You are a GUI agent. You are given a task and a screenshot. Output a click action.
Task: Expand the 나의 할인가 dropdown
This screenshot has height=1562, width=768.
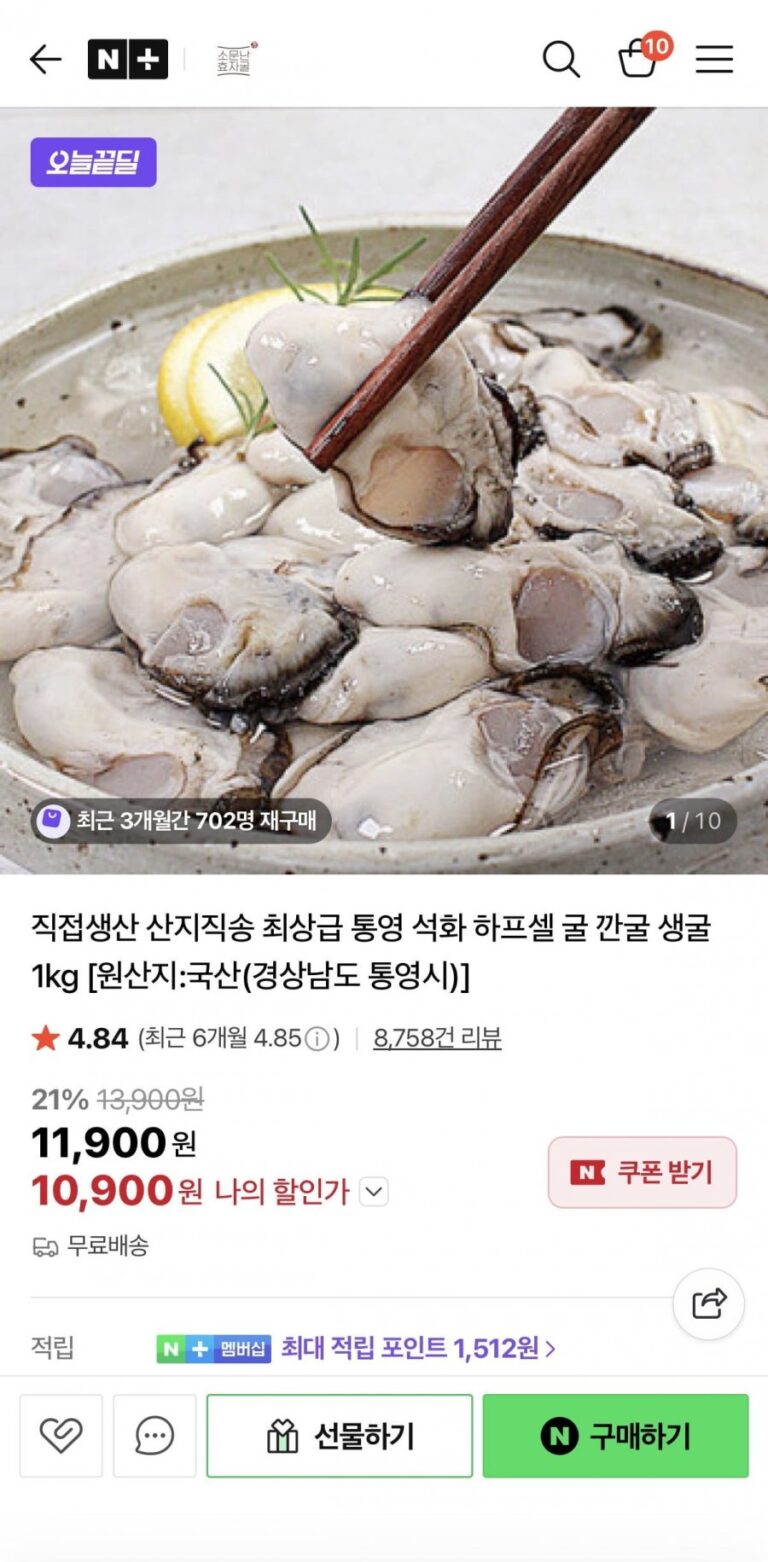373,1192
